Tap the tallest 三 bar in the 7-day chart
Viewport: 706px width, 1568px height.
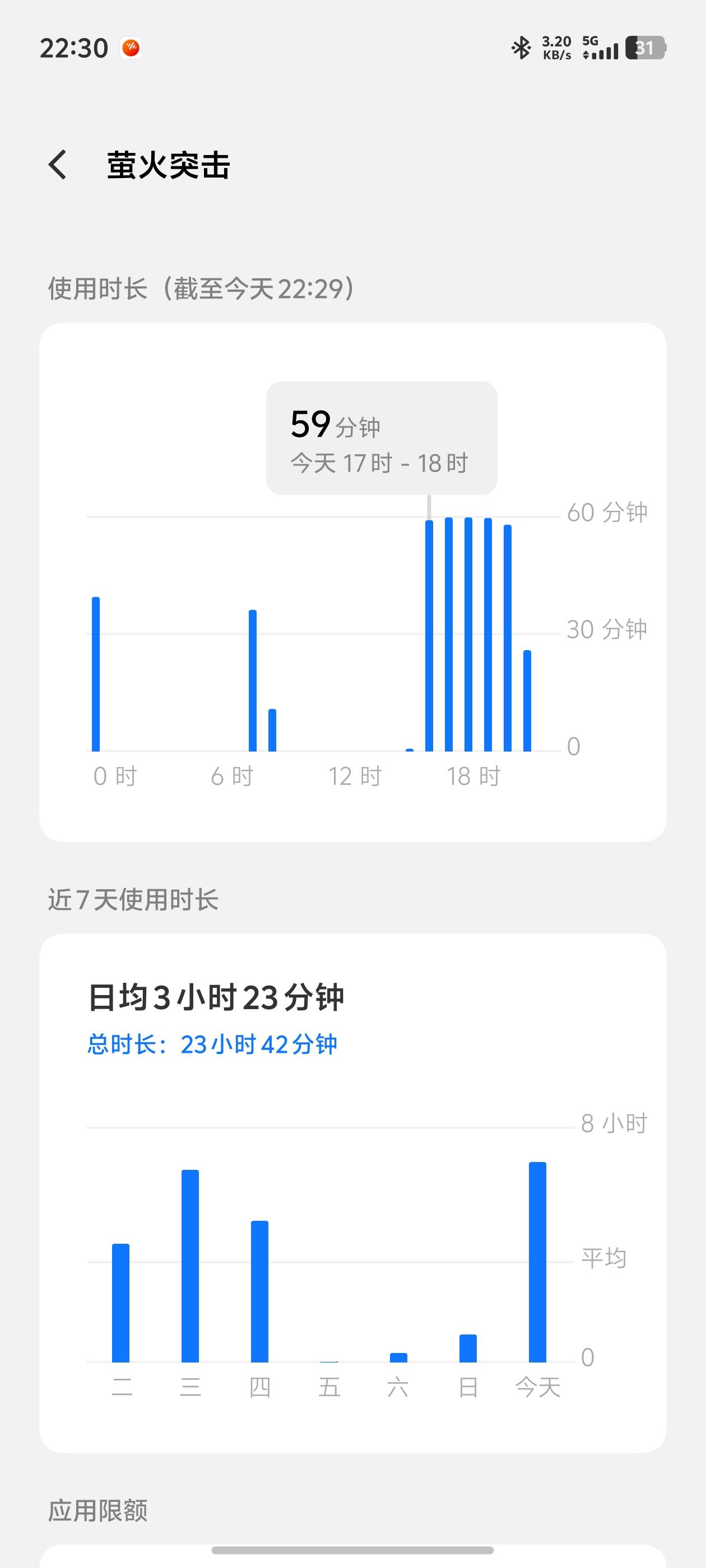click(x=190, y=1266)
